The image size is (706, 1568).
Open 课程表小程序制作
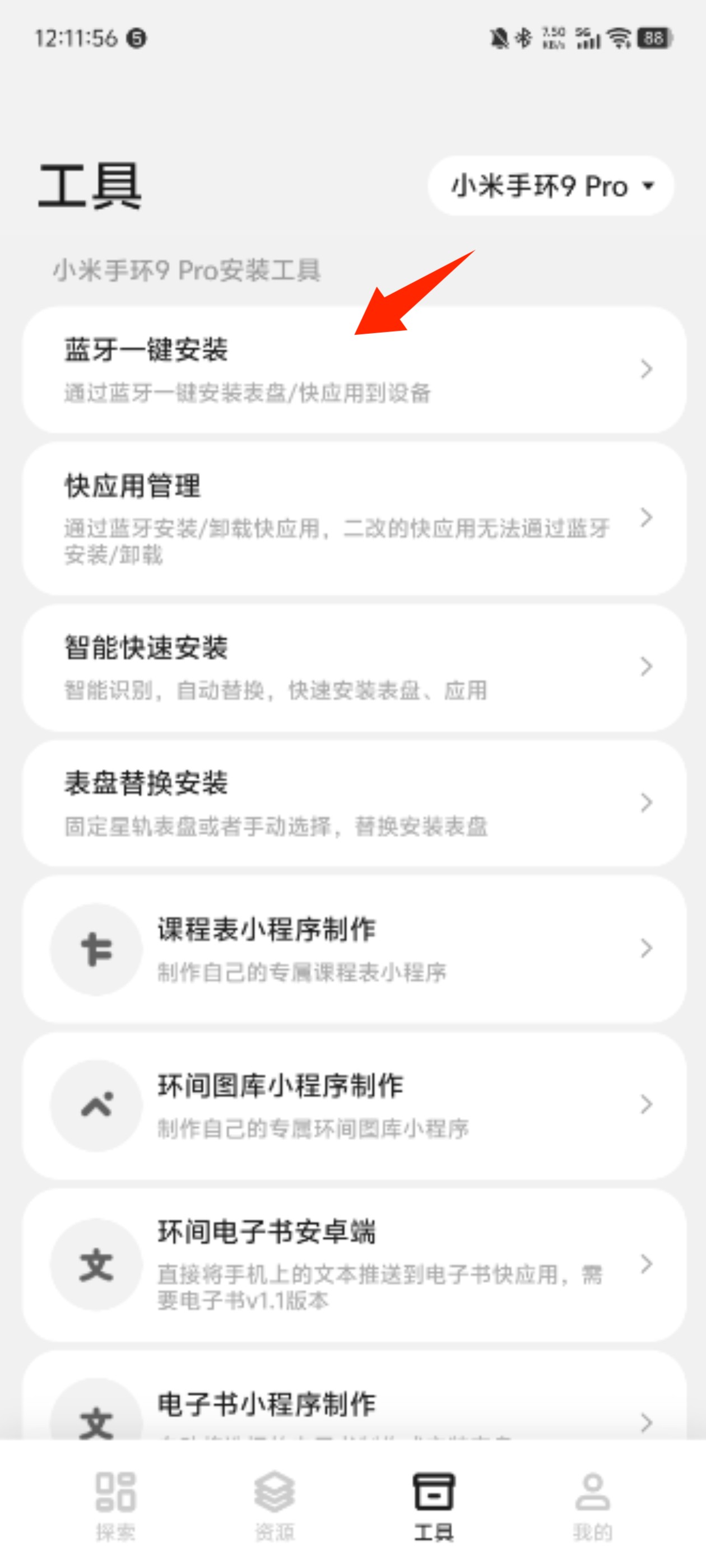point(354,948)
